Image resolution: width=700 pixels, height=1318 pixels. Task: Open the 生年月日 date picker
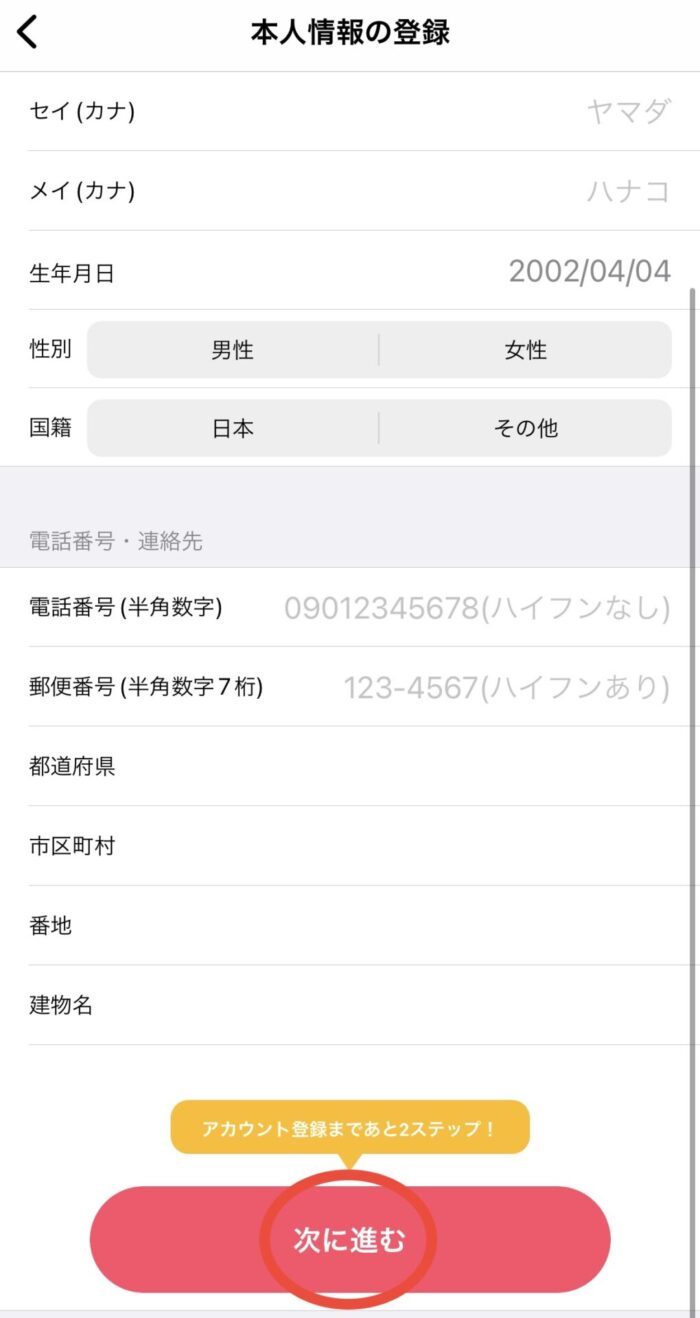pos(350,270)
